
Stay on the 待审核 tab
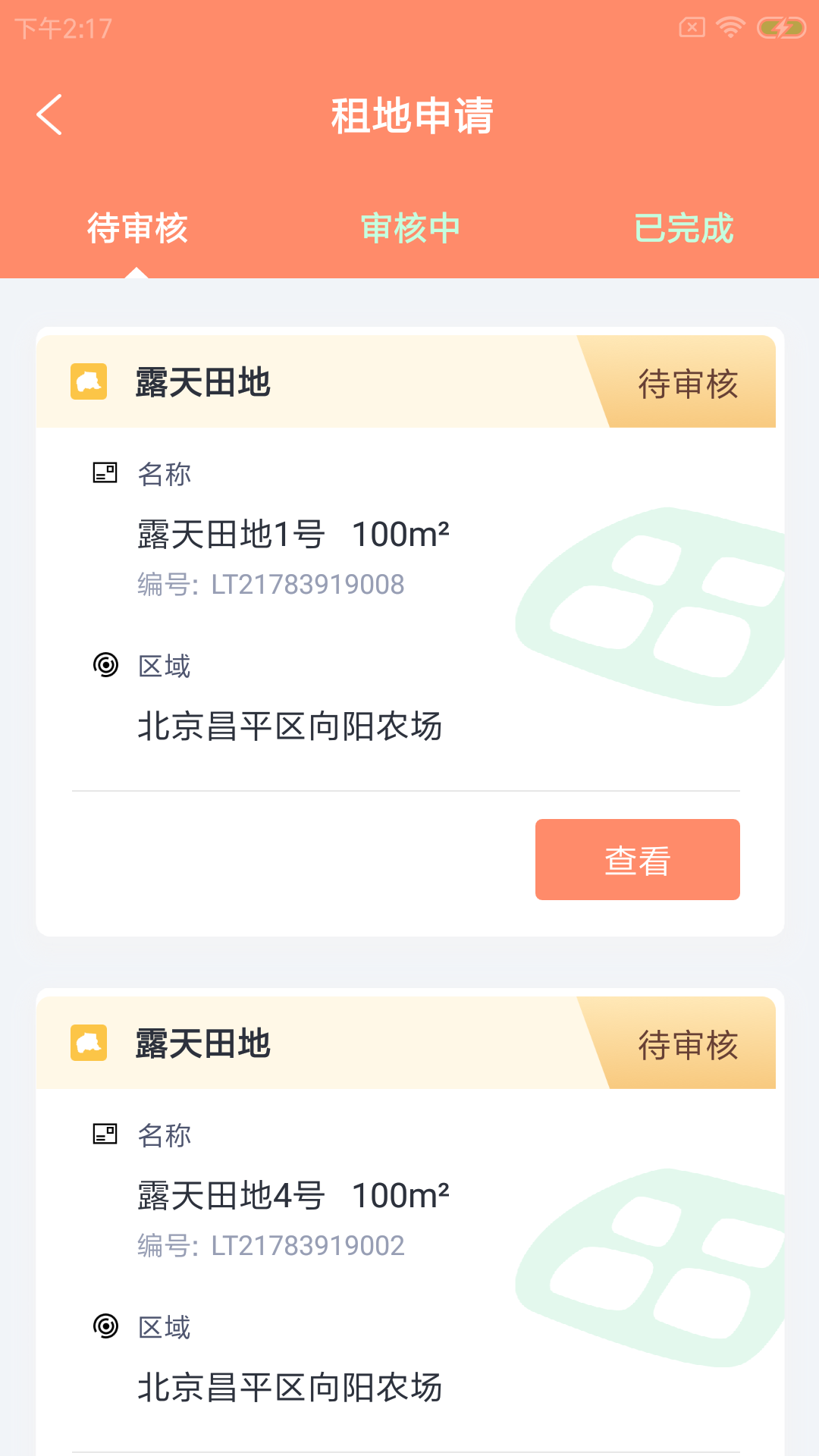tap(137, 228)
